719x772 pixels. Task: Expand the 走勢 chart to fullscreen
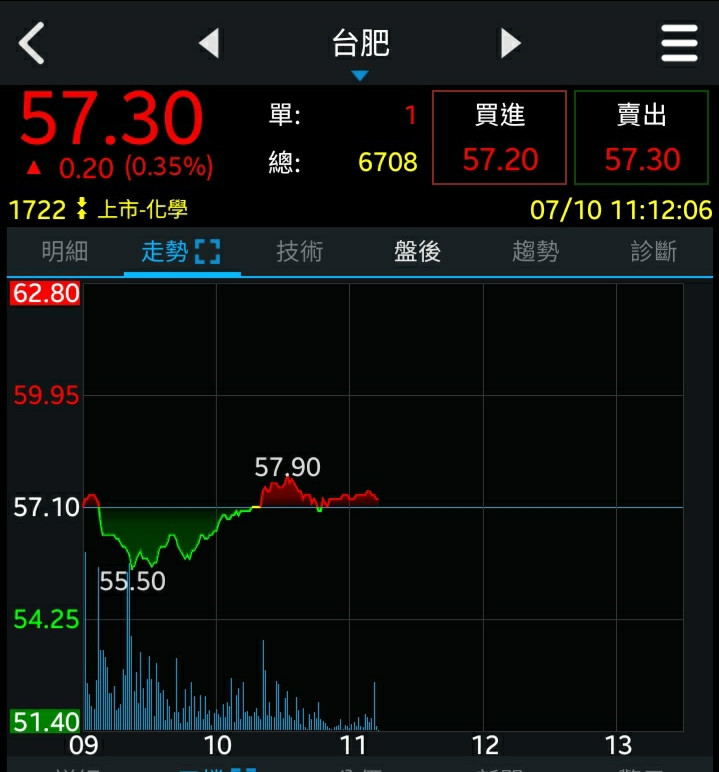click(207, 251)
